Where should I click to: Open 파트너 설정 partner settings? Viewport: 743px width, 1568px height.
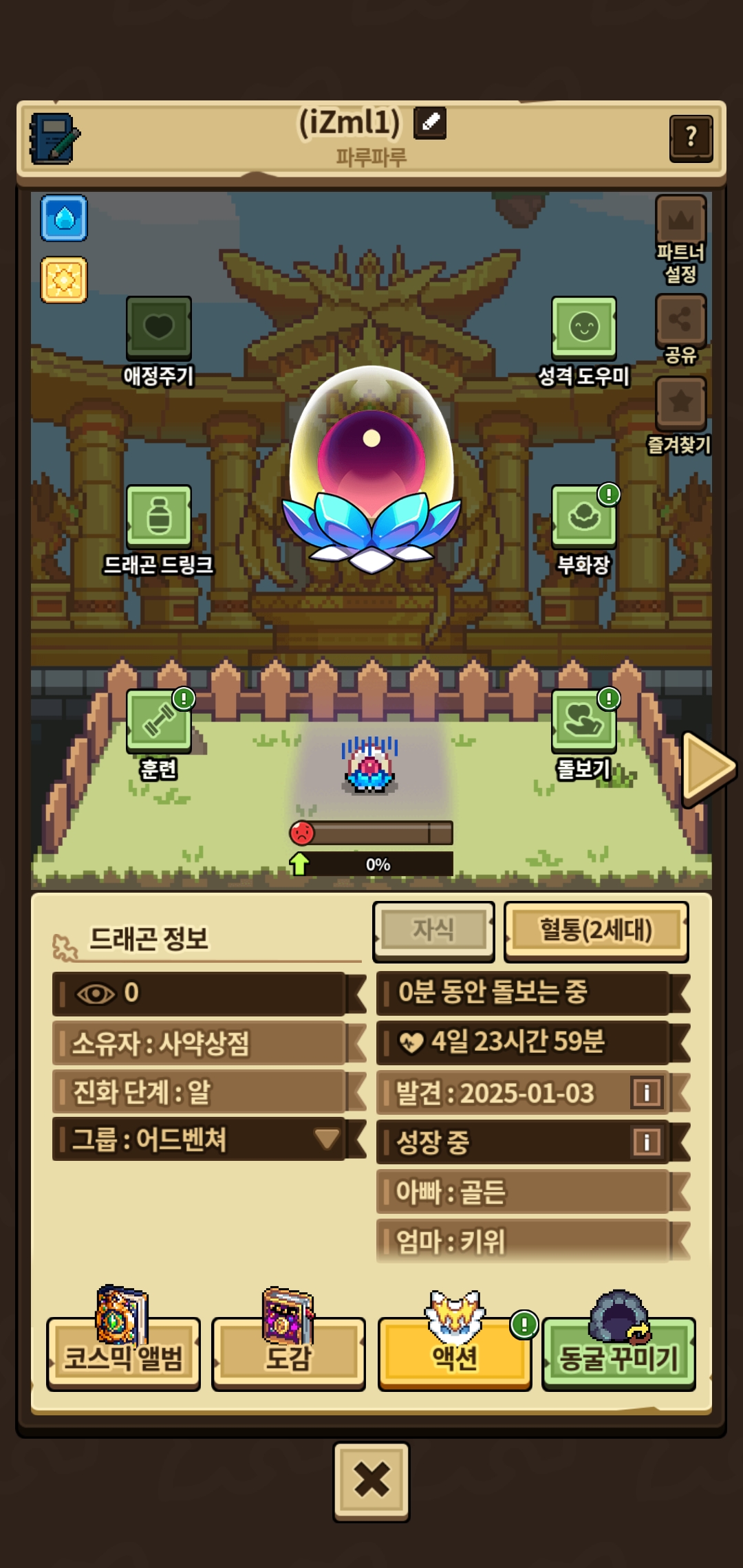[680, 221]
